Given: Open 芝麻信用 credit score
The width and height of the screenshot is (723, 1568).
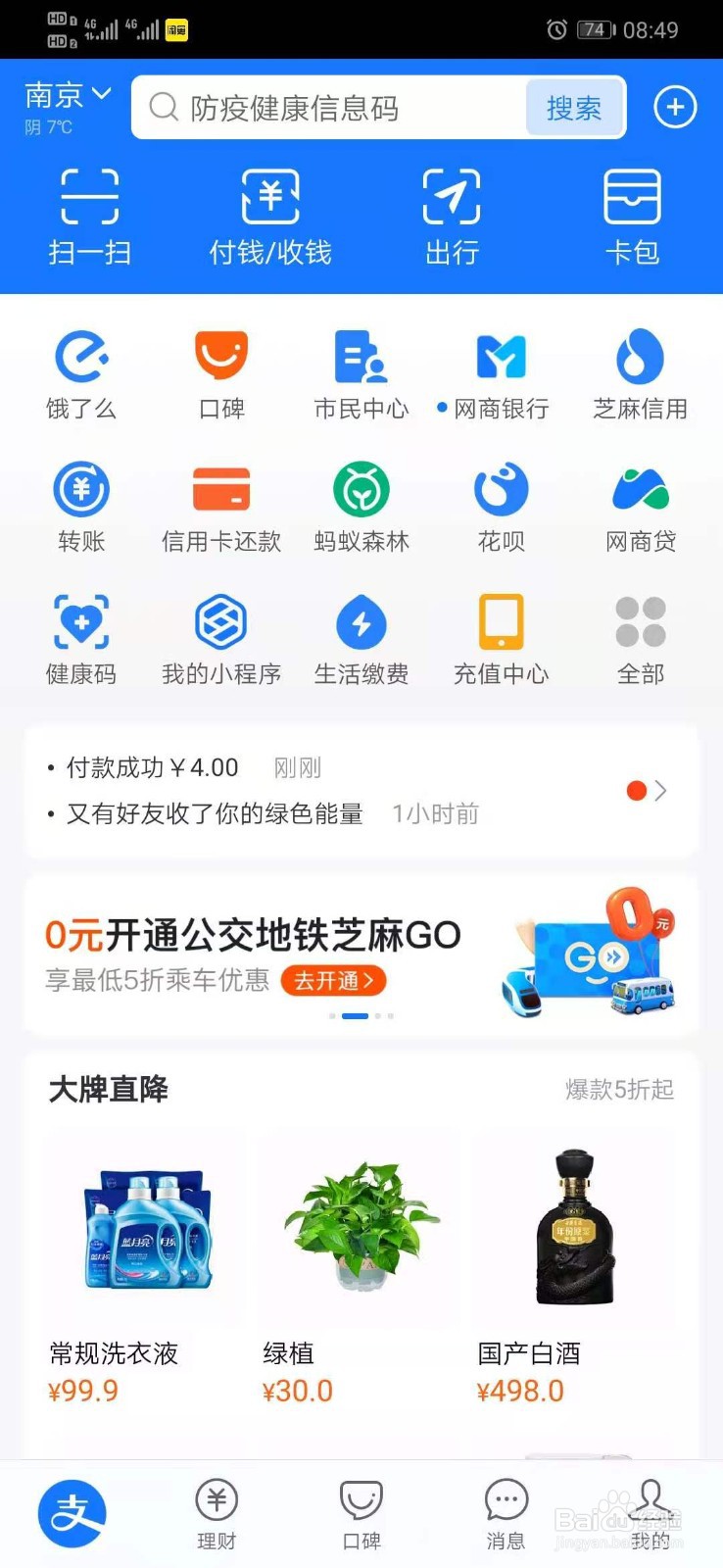Looking at the screenshot, I should click(641, 375).
